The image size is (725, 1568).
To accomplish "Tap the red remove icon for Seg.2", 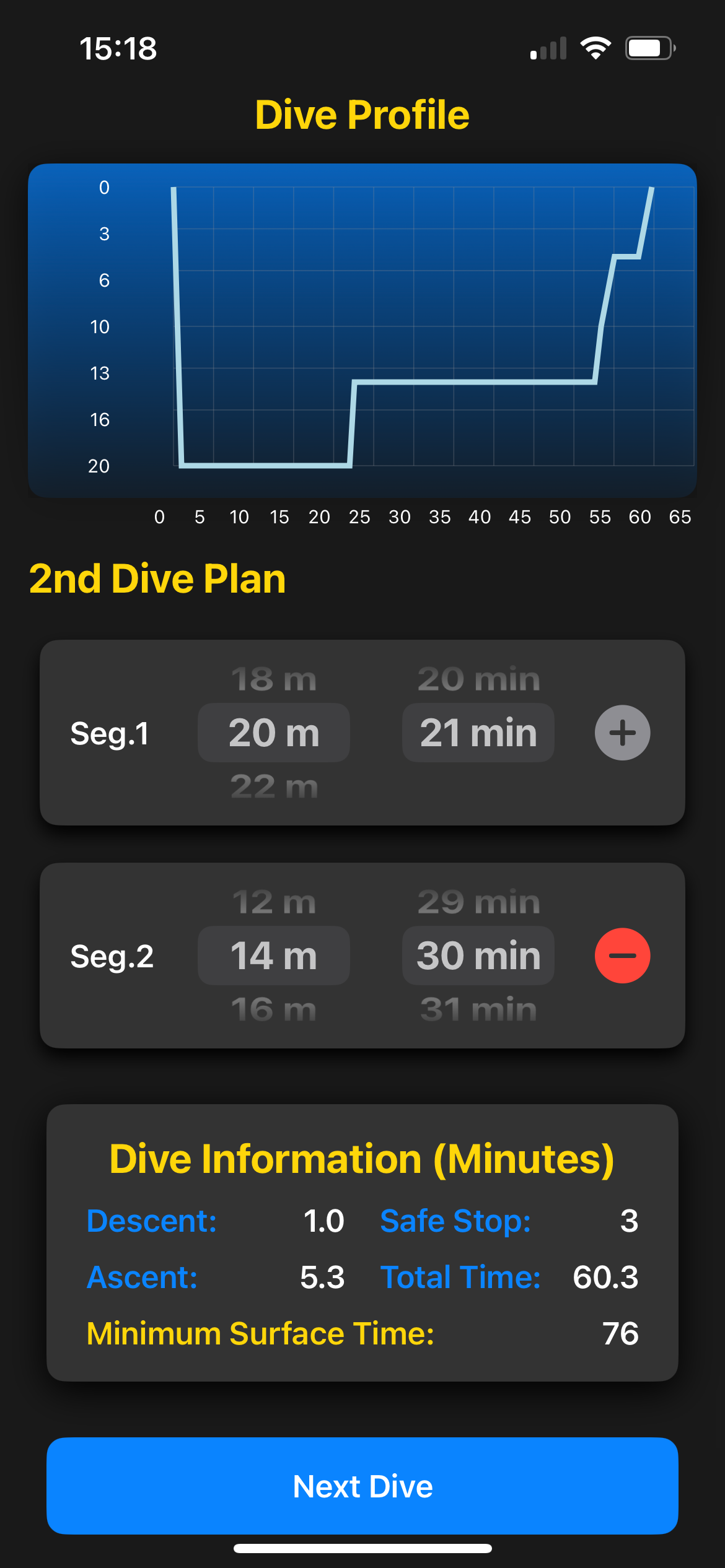I will [x=622, y=956].
